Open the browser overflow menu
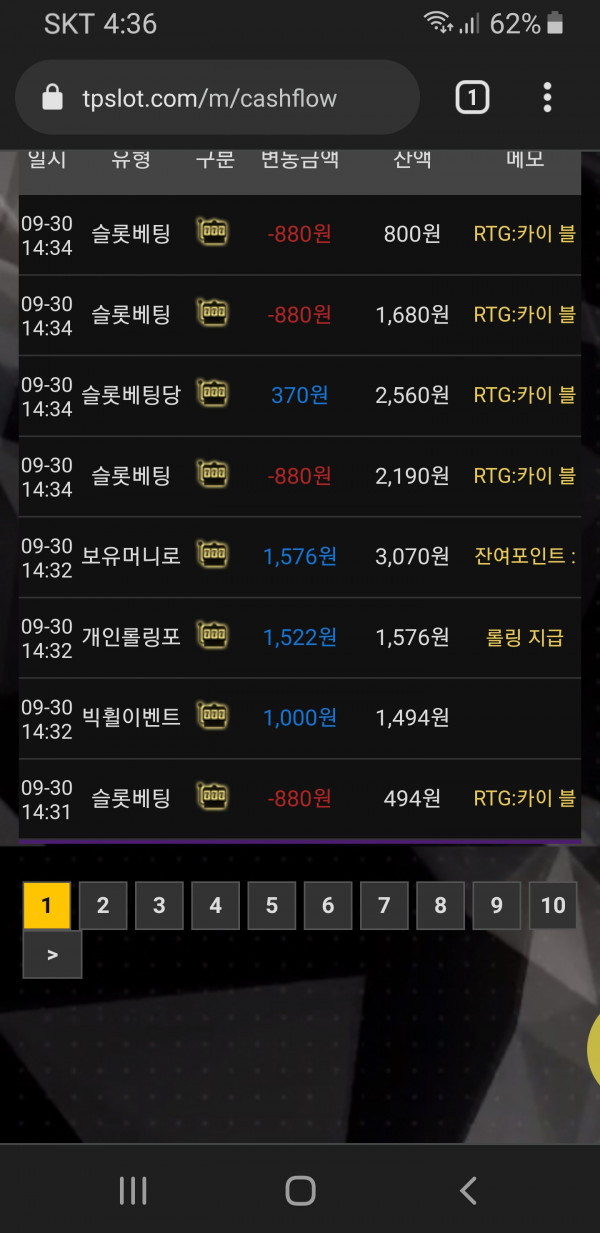The image size is (600, 1233). tap(547, 98)
